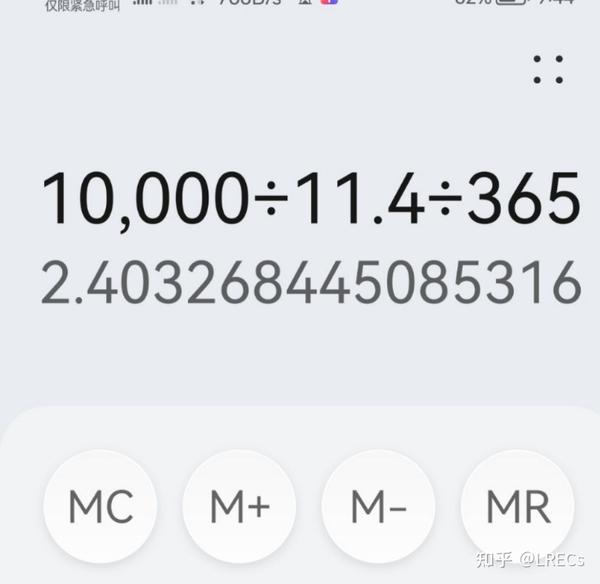Open the four-dot more options menu
Screen dimensions: 600x584
(x=547, y=69)
